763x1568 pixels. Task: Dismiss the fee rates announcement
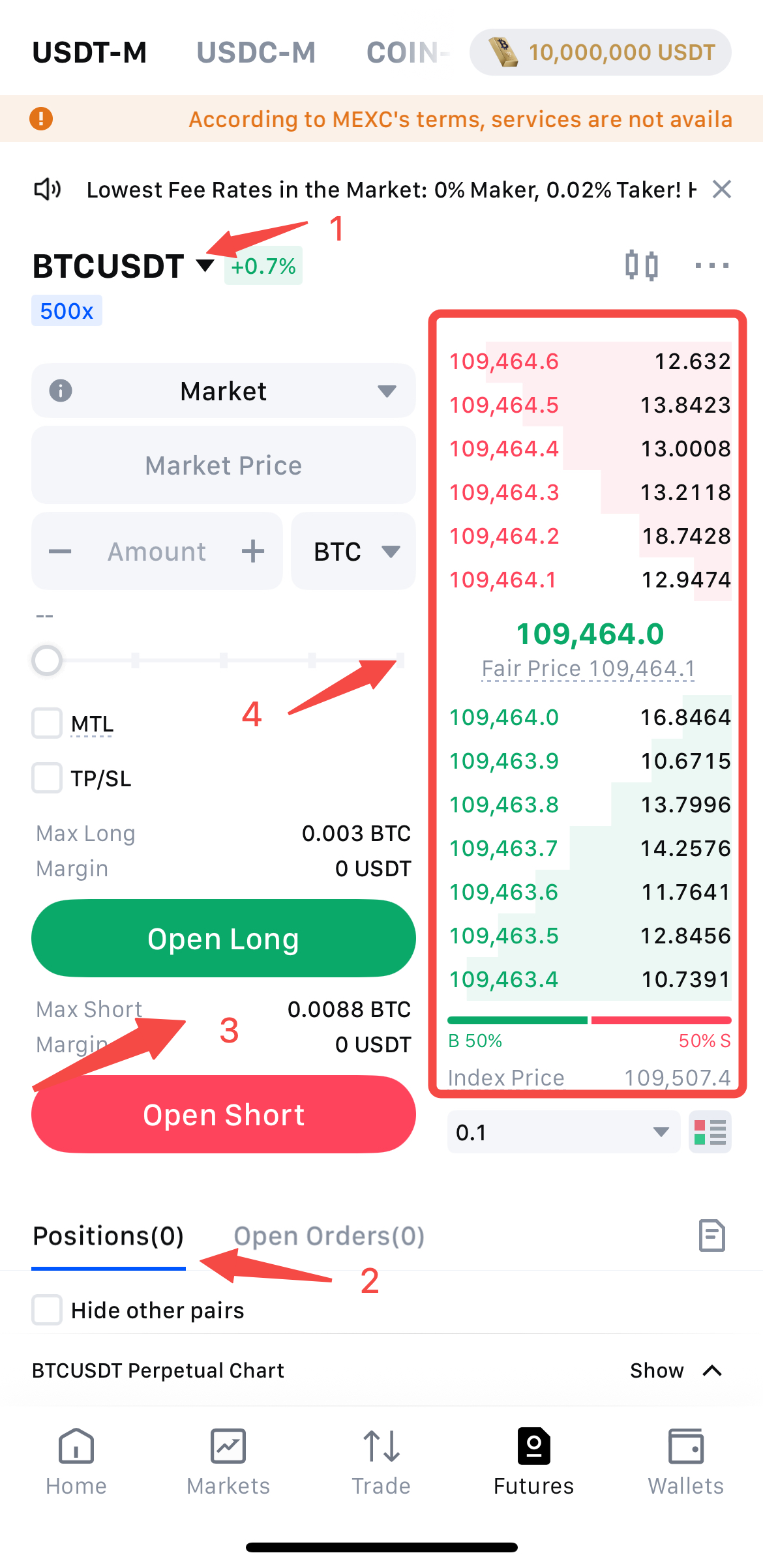[x=721, y=189]
